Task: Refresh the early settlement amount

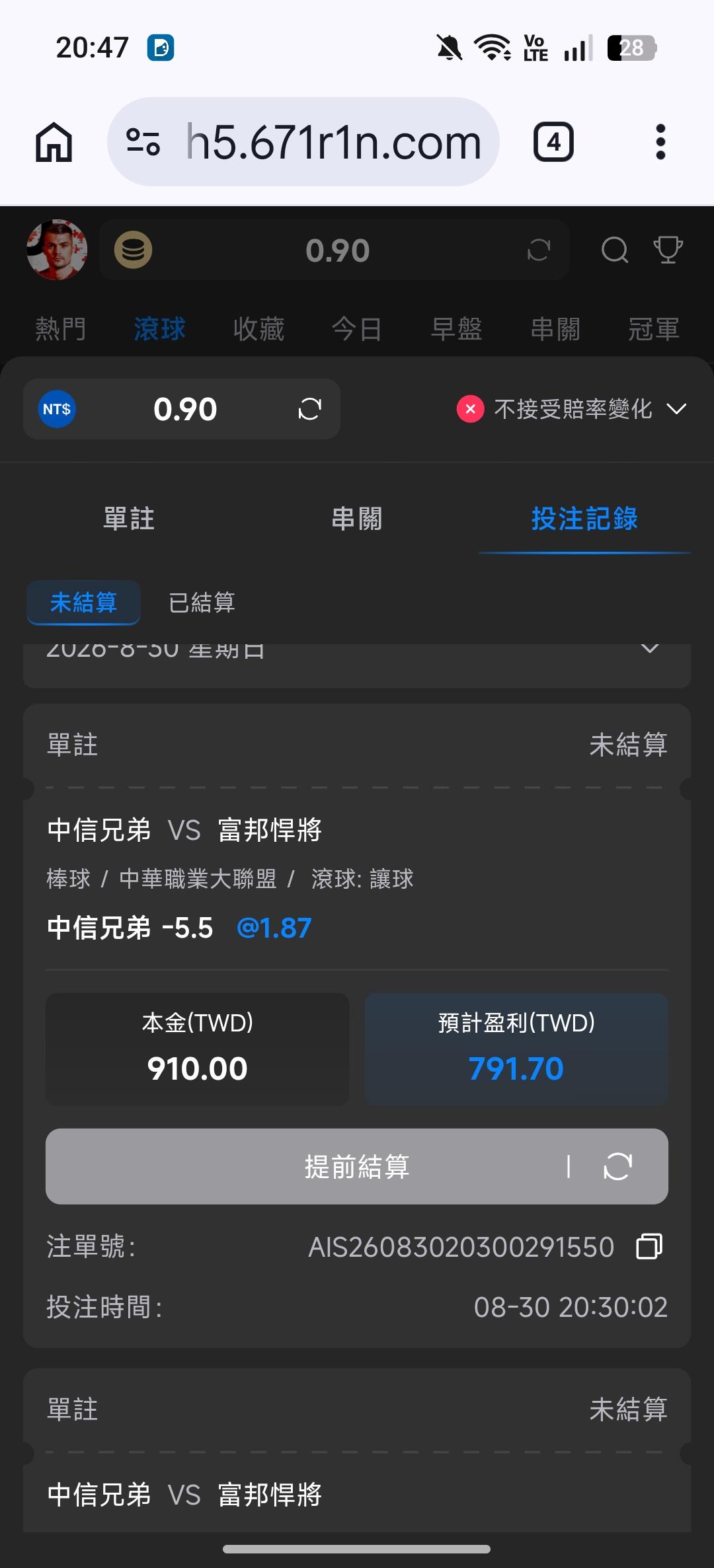Action: (618, 1166)
